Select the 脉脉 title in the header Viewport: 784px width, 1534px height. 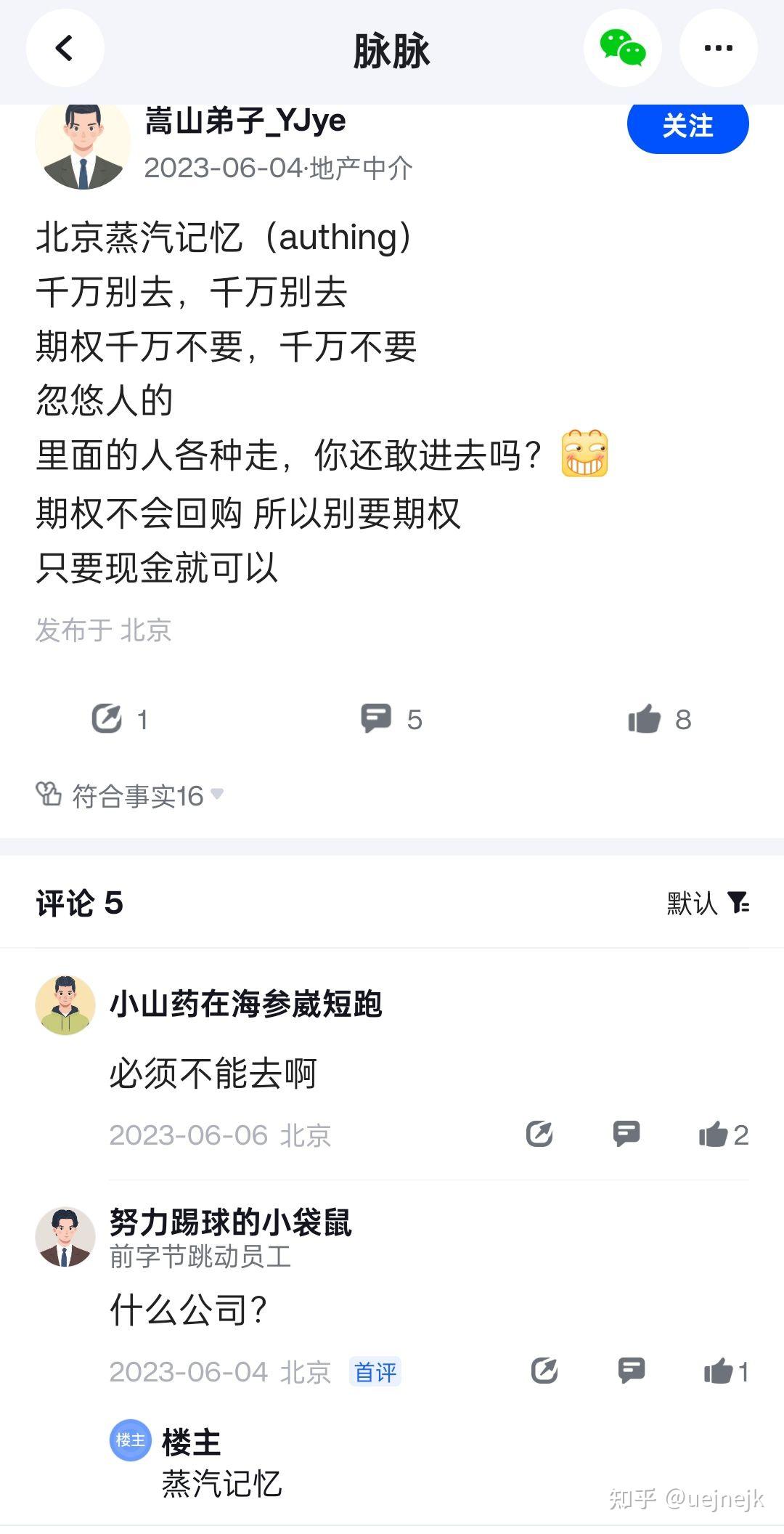coord(392,48)
